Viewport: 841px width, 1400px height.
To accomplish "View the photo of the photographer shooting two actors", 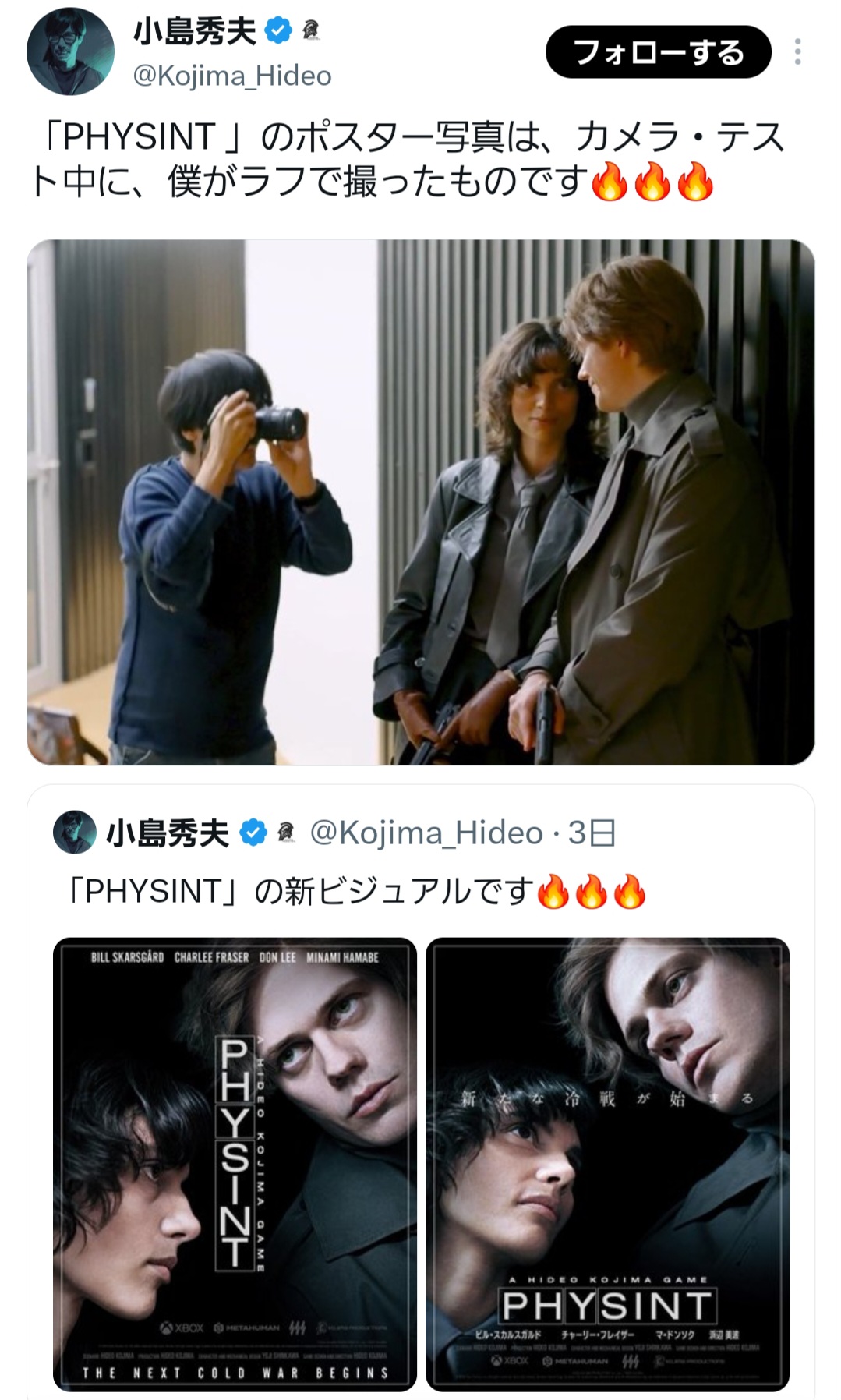I will (421, 502).
